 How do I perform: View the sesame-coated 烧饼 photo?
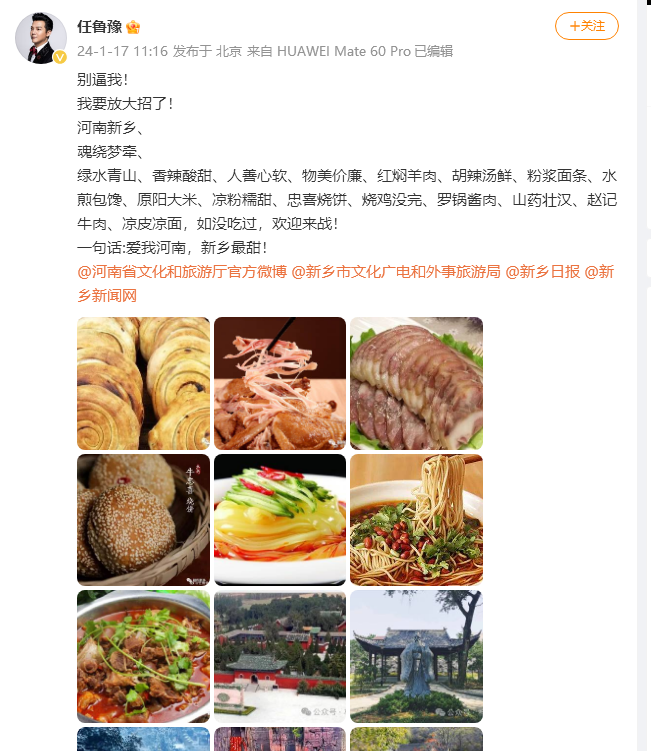click(x=143, y=520)
